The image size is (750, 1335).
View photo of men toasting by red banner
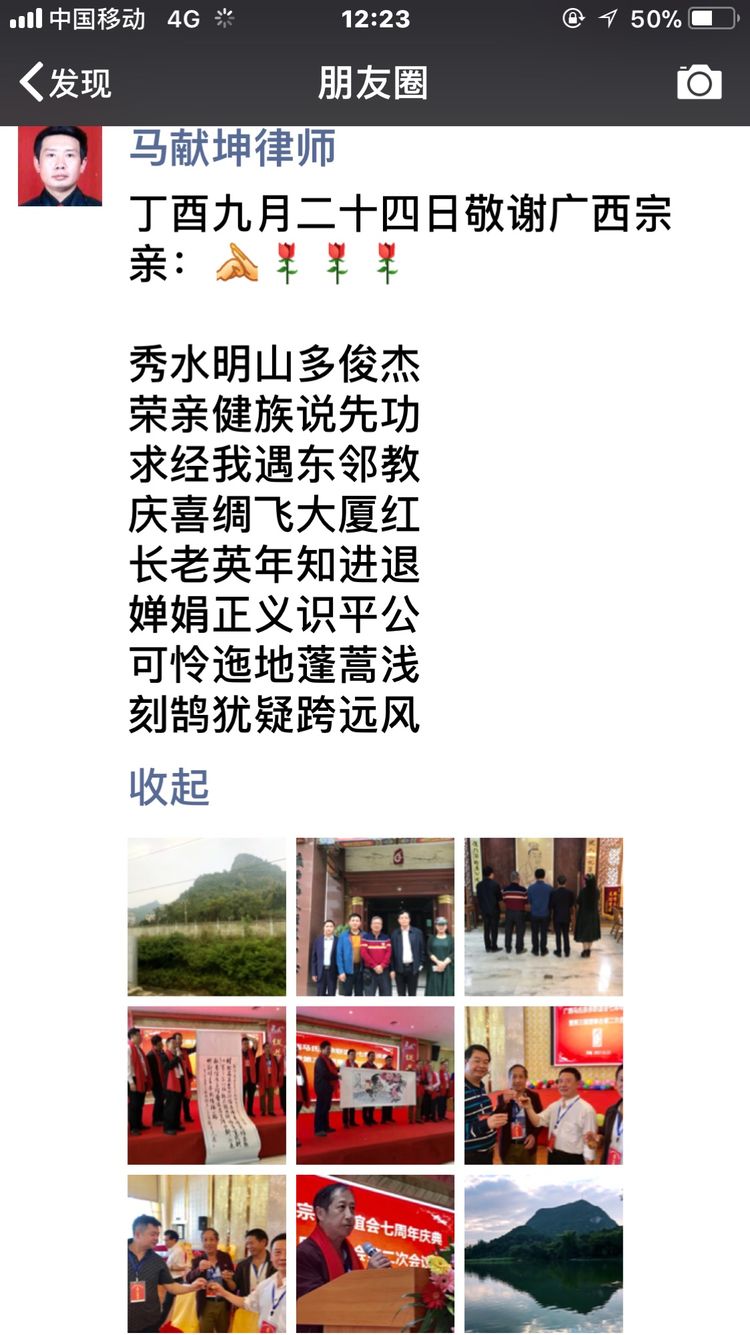(543, 1085)
